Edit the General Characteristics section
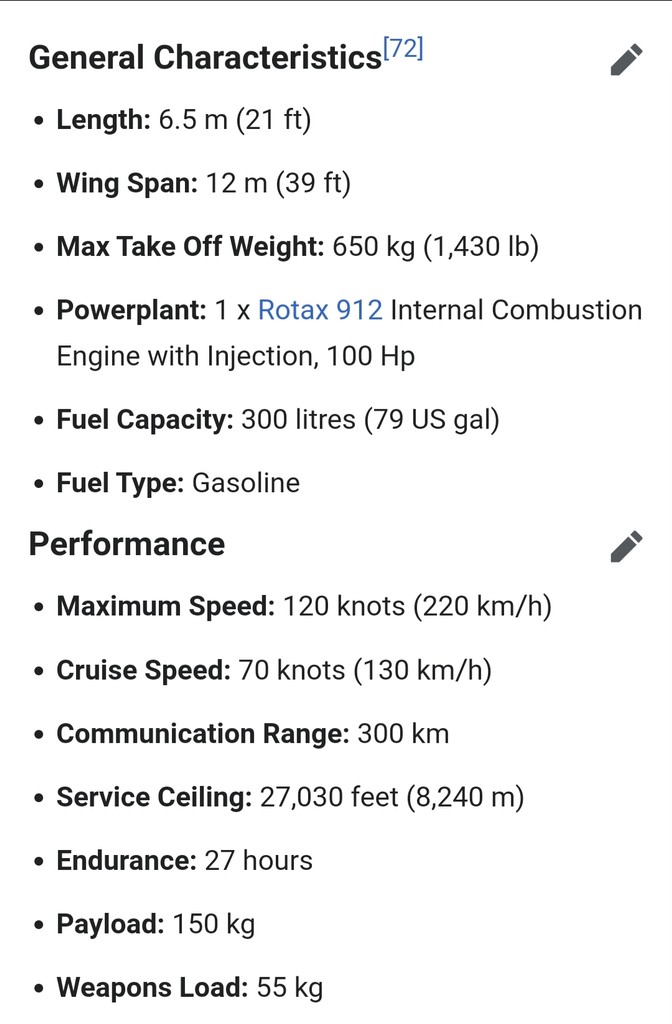The width and height of the screenshot is (672, 1024). point(626,60)
